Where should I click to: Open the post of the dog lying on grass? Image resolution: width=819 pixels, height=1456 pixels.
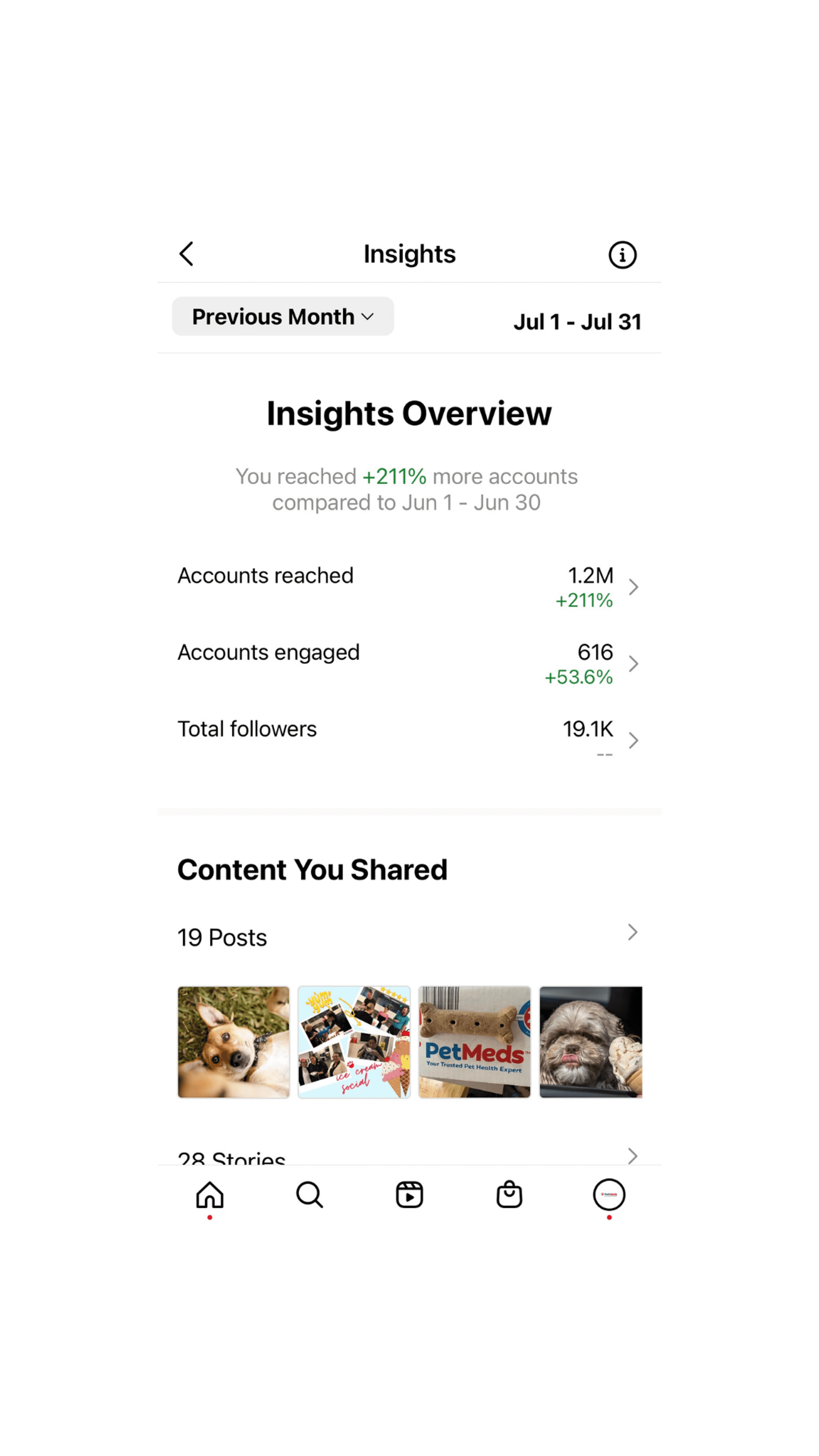[233, 1042]
